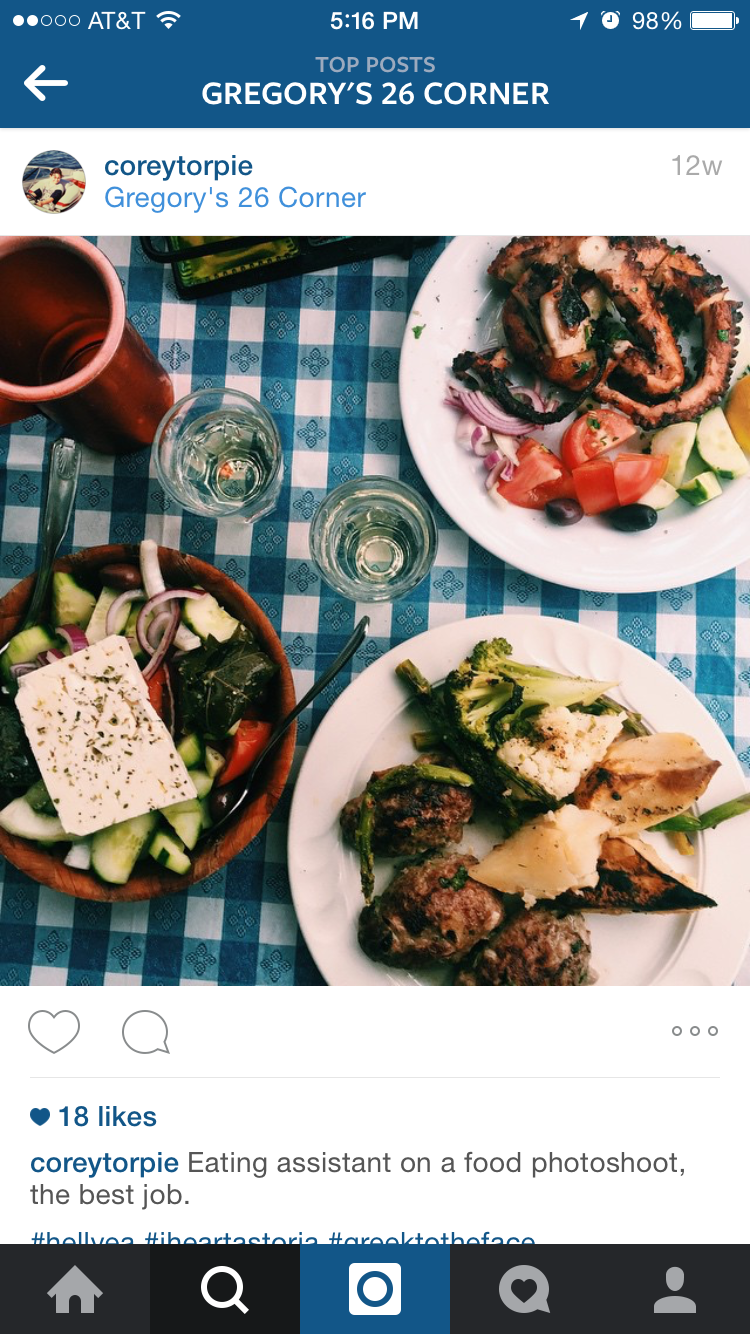Open the Activity heart-bubble tab
Screen dimensions: 750x1334
click(x=525, y=1290)
